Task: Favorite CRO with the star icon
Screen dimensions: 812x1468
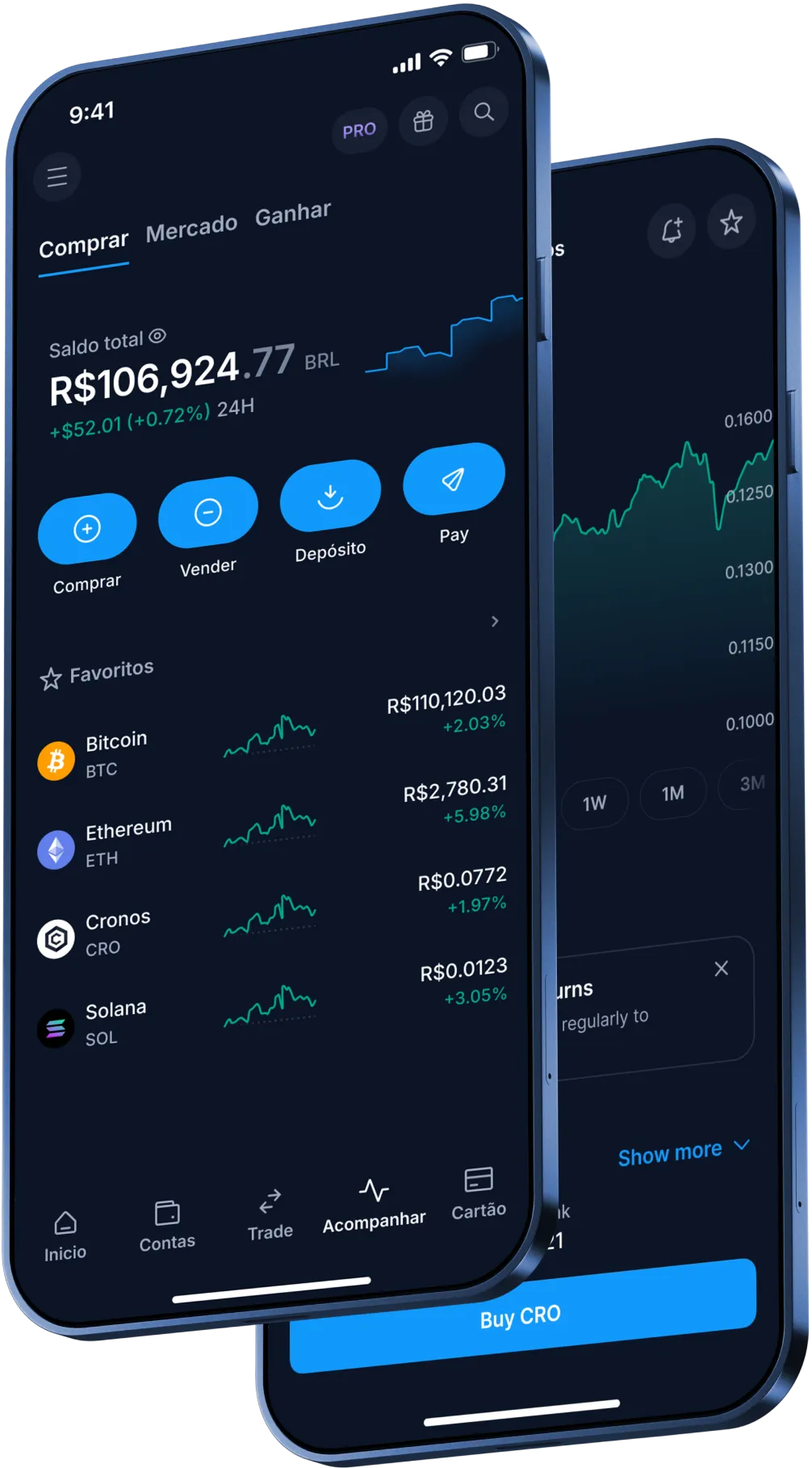Action: tap(730, 224)
